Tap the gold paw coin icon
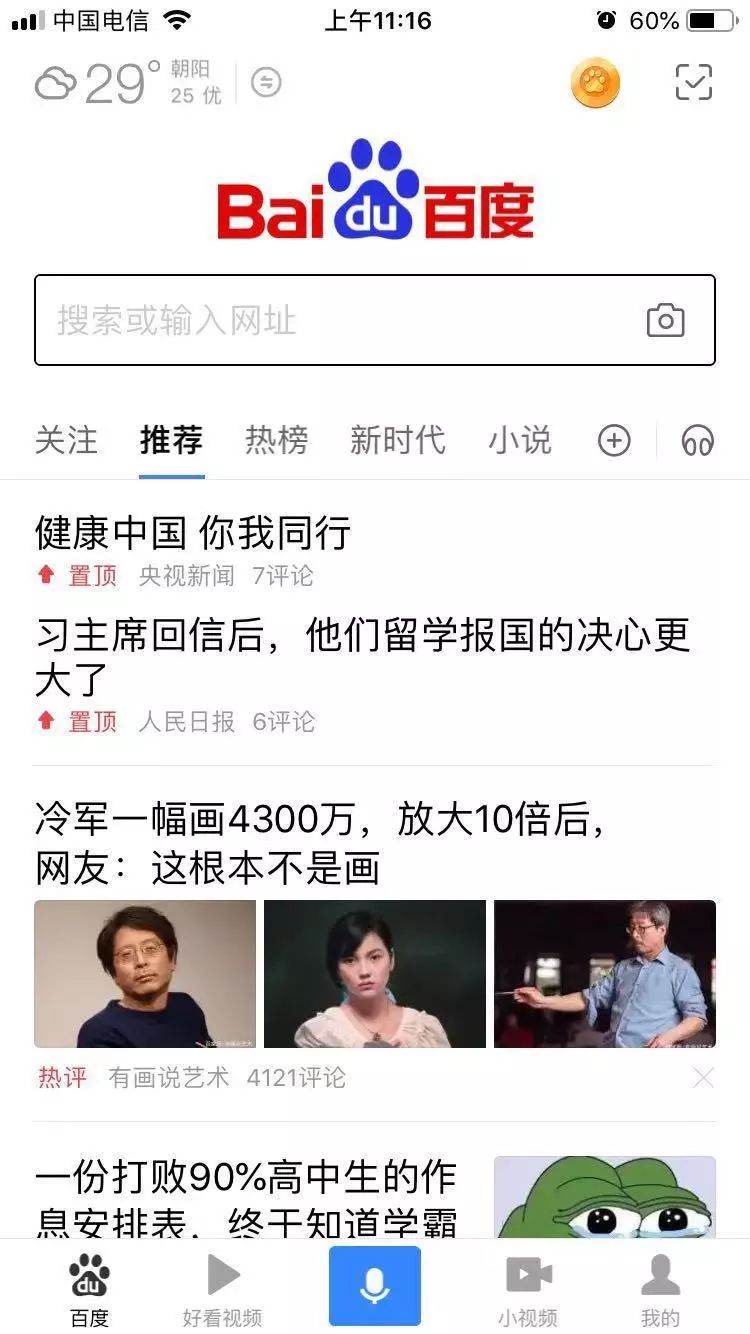 point(596,83)
